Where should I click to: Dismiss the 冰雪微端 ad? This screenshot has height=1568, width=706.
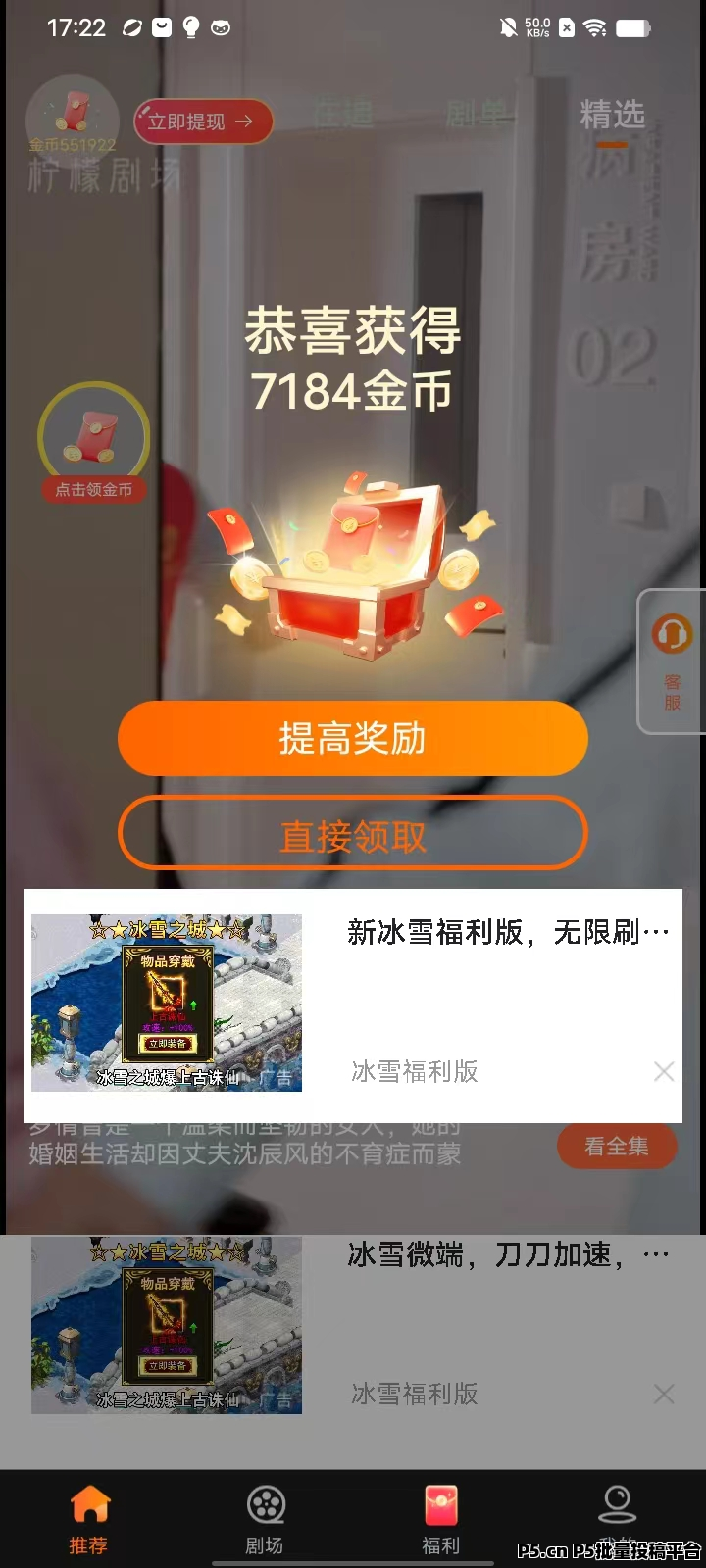click(664, 1394)
